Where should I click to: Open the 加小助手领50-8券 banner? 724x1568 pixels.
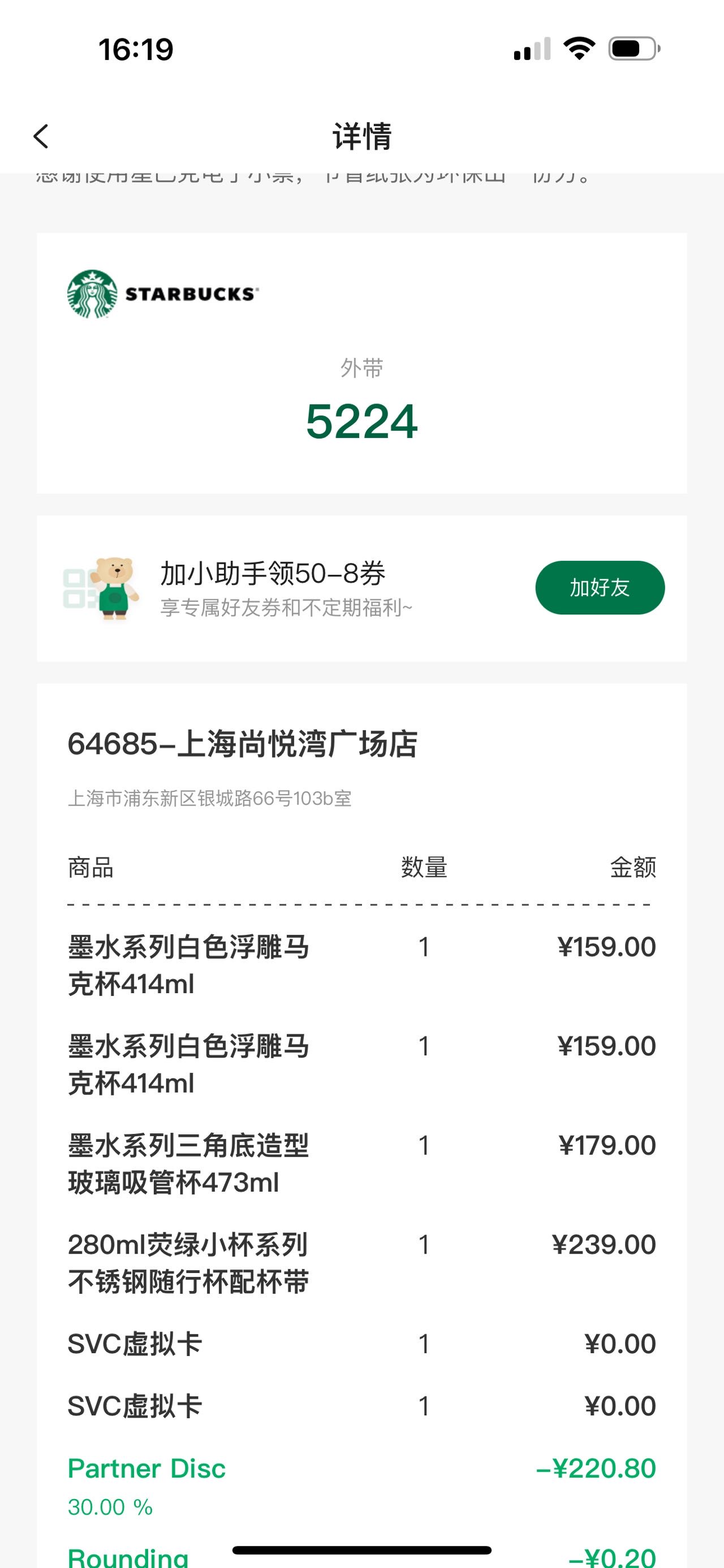point(361,588)
